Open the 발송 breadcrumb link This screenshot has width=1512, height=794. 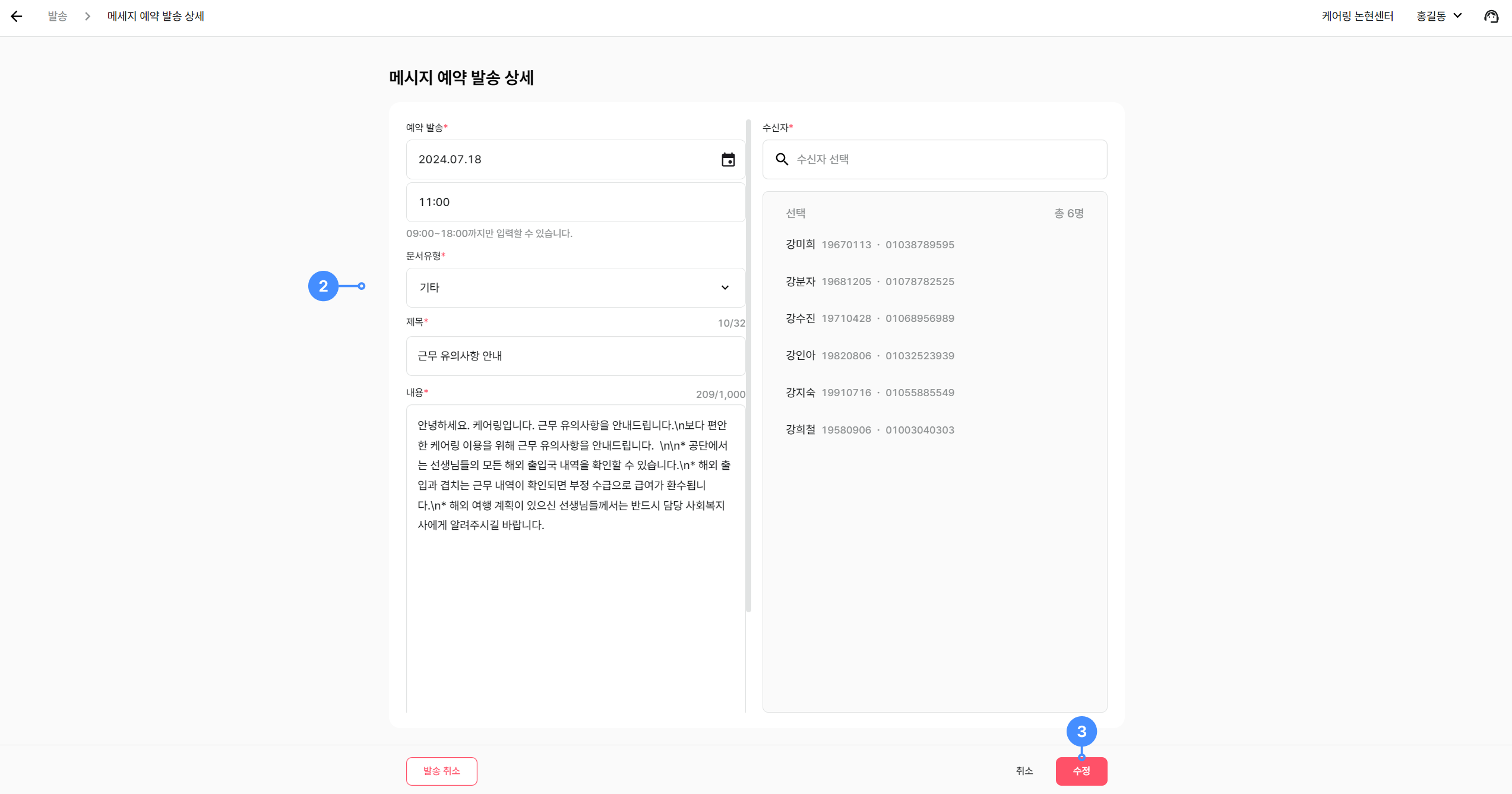[x=58, y=17]
